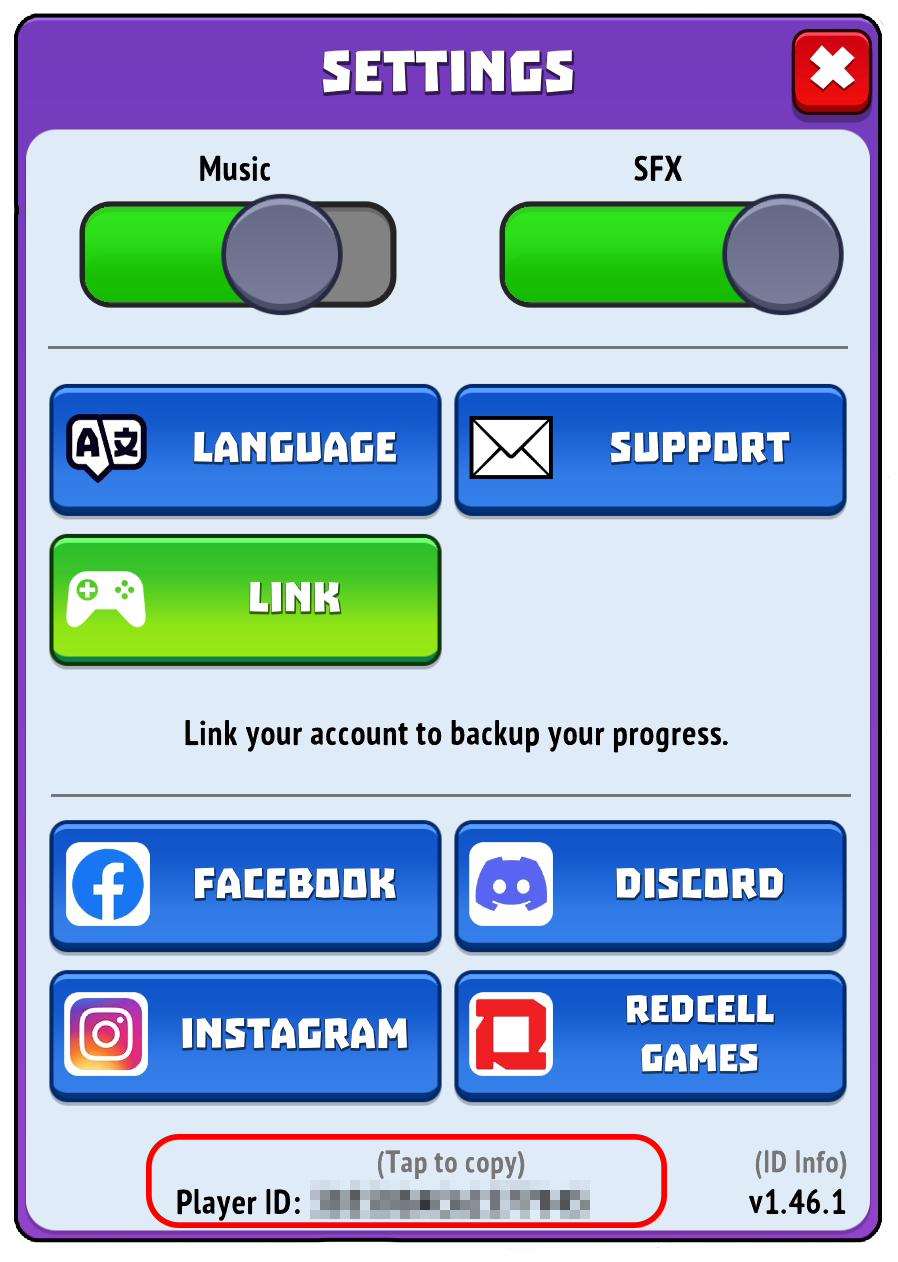The height and width of the screenshot is (1262, 898).
Task: Tap Link to back up progress
Action: click(245, 599)
